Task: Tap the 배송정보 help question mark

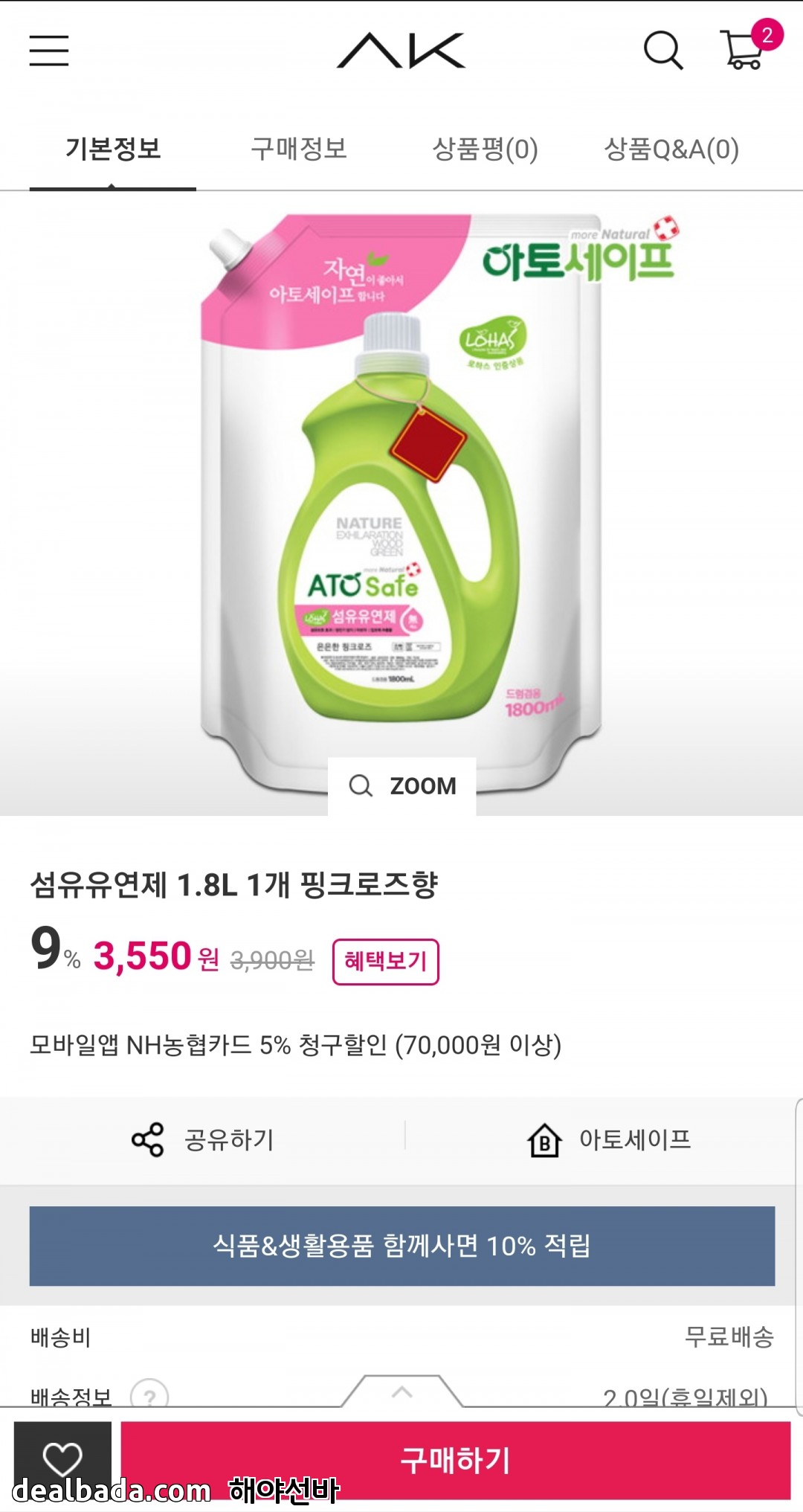Action: pyautogui.click(x=149, y=1397)
